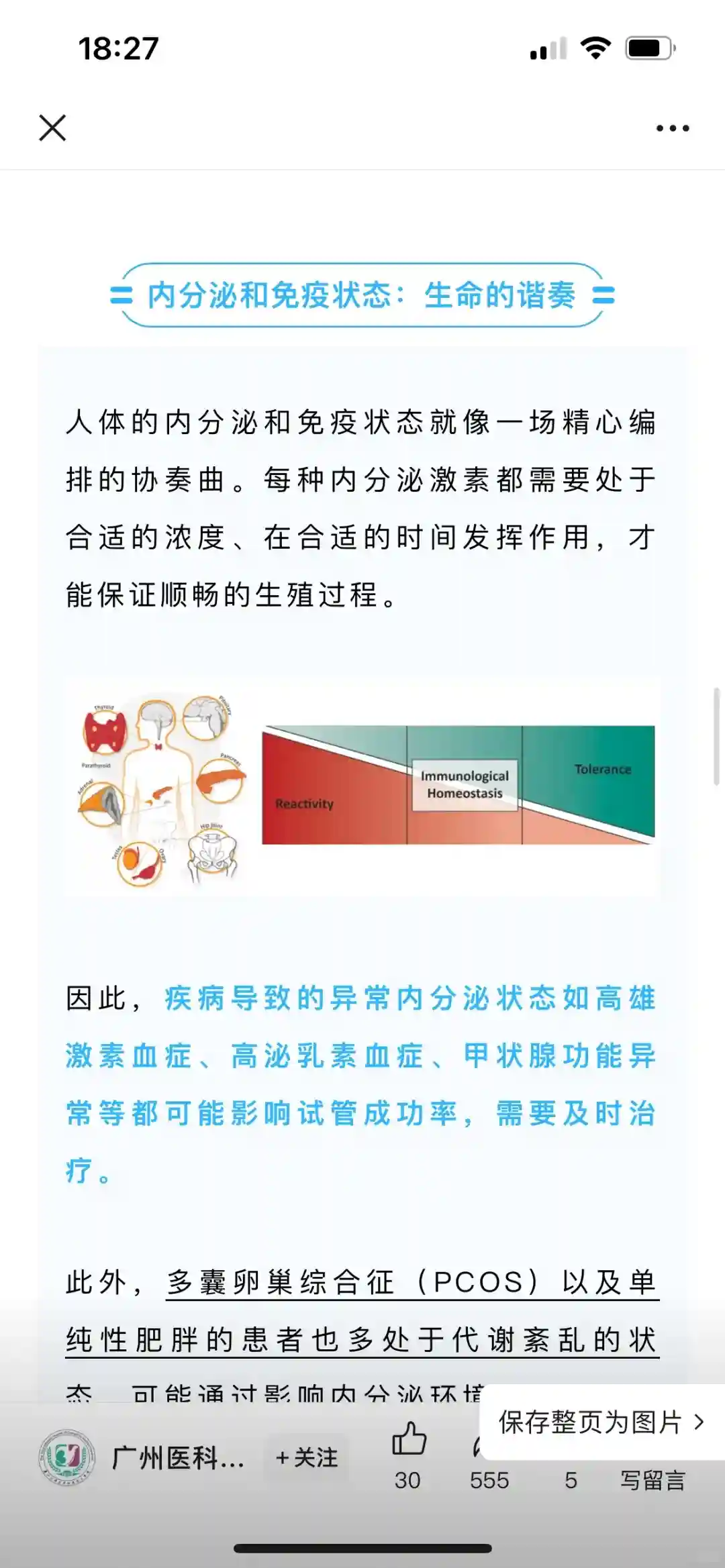Screen dimensions: 725x1568
Task: Open 写留言 to write a comment
Action: tap(652, 1479)
